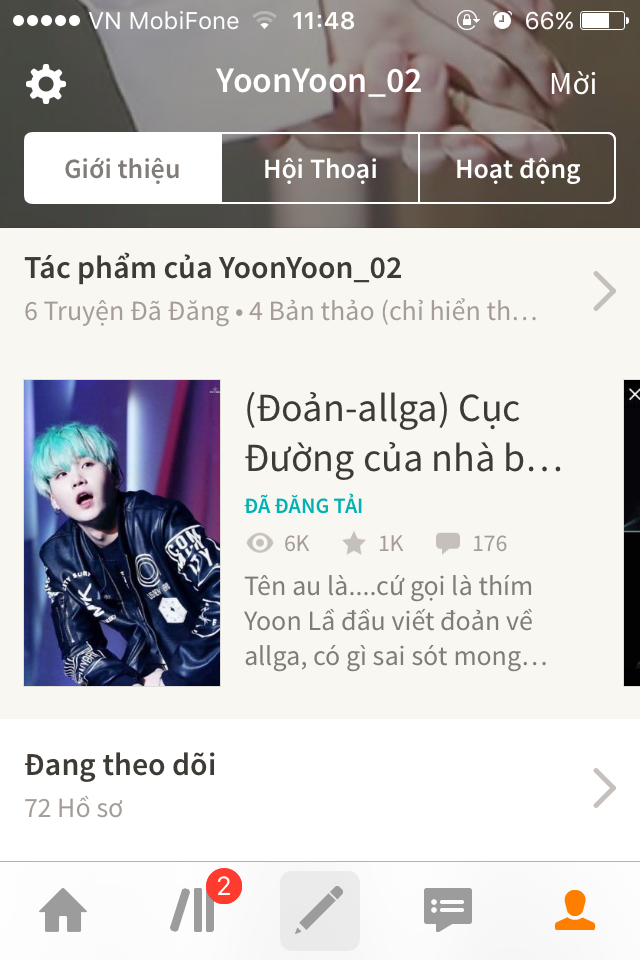Open the pencil write tab
640x960 pixels.
pyautogui.click(x=320, y=911)
